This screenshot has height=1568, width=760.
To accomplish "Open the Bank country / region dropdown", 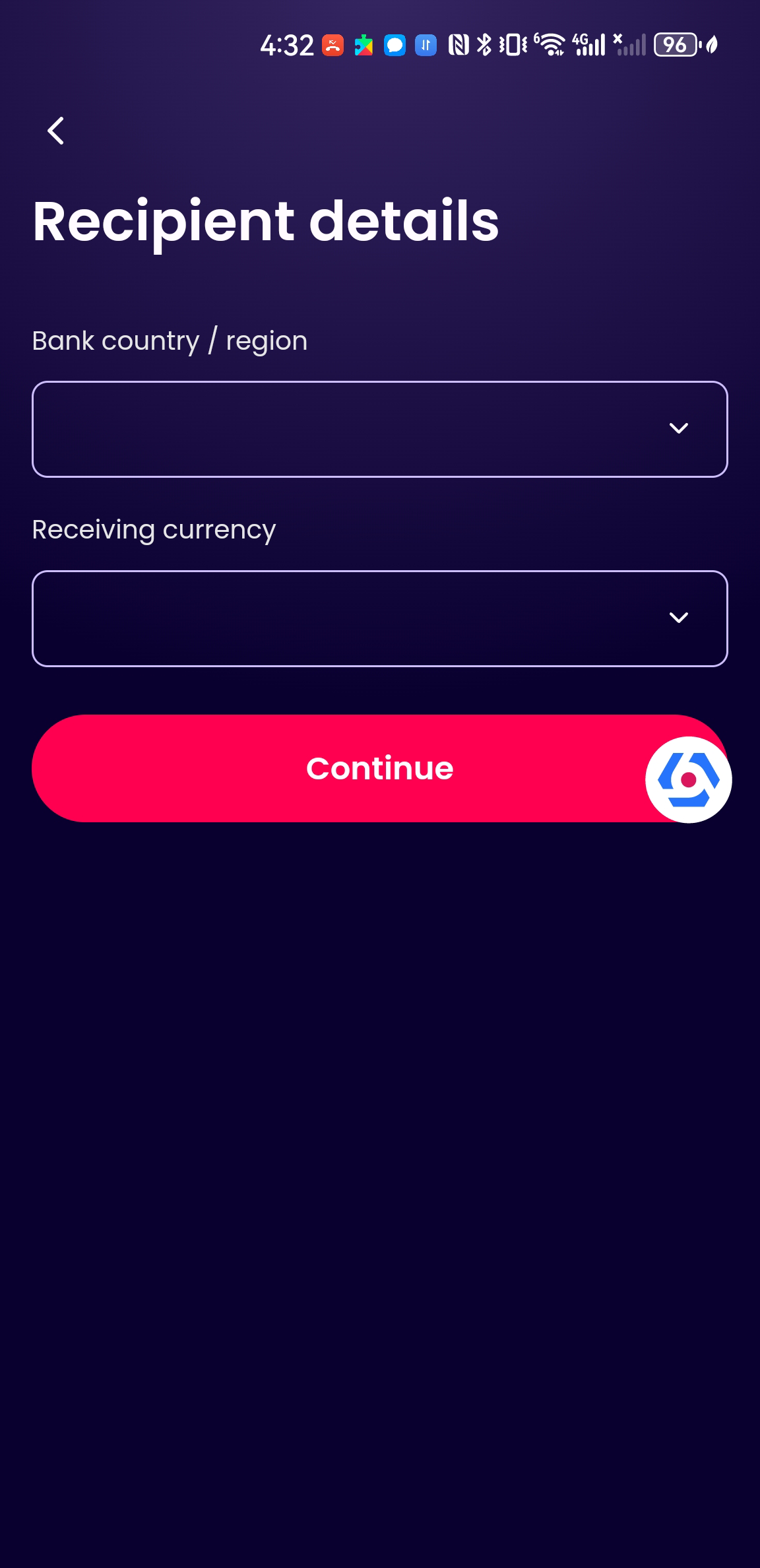I will pyautogui.click(x=379, y=429).
